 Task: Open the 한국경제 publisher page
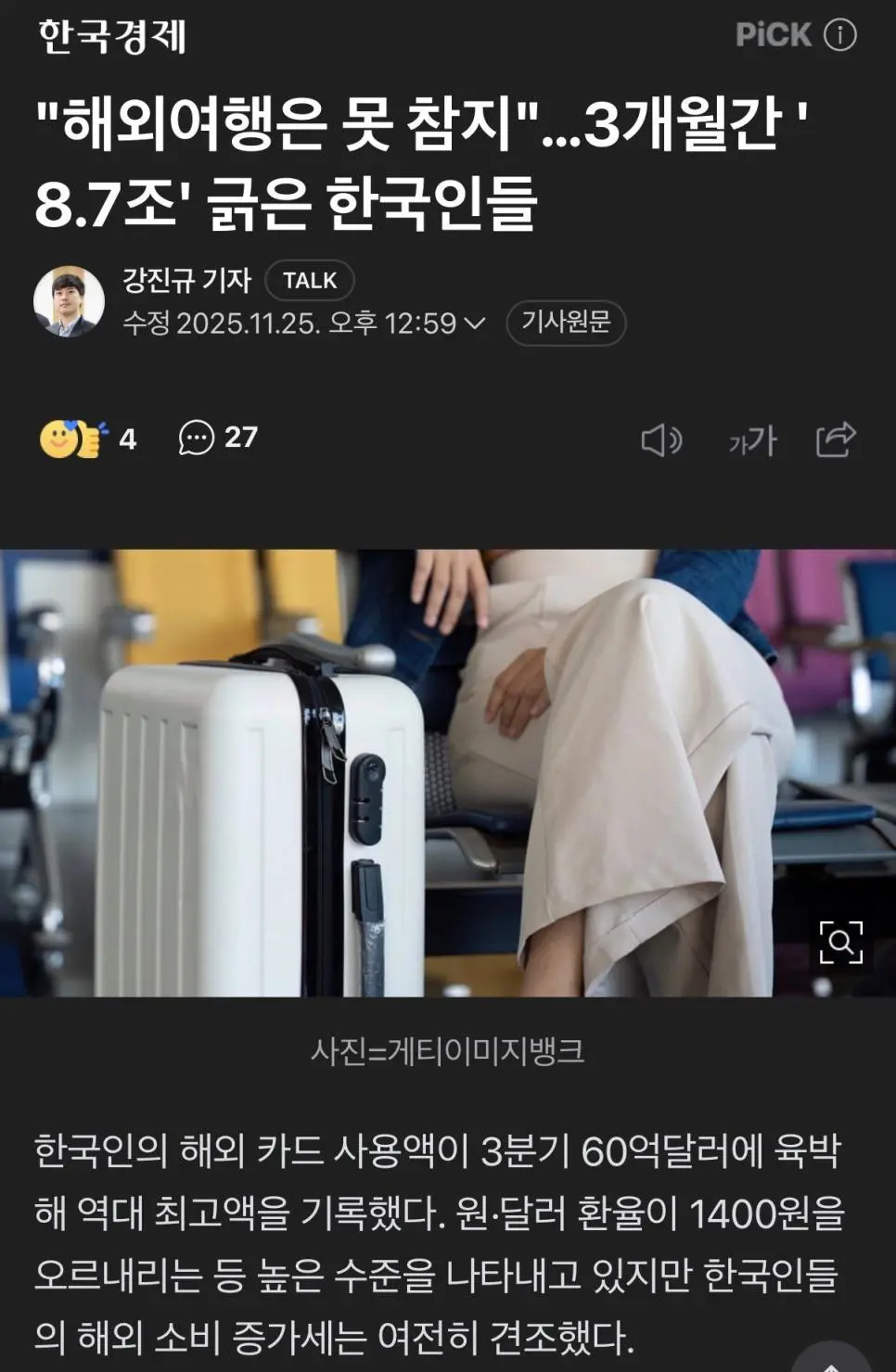(112, 36)
